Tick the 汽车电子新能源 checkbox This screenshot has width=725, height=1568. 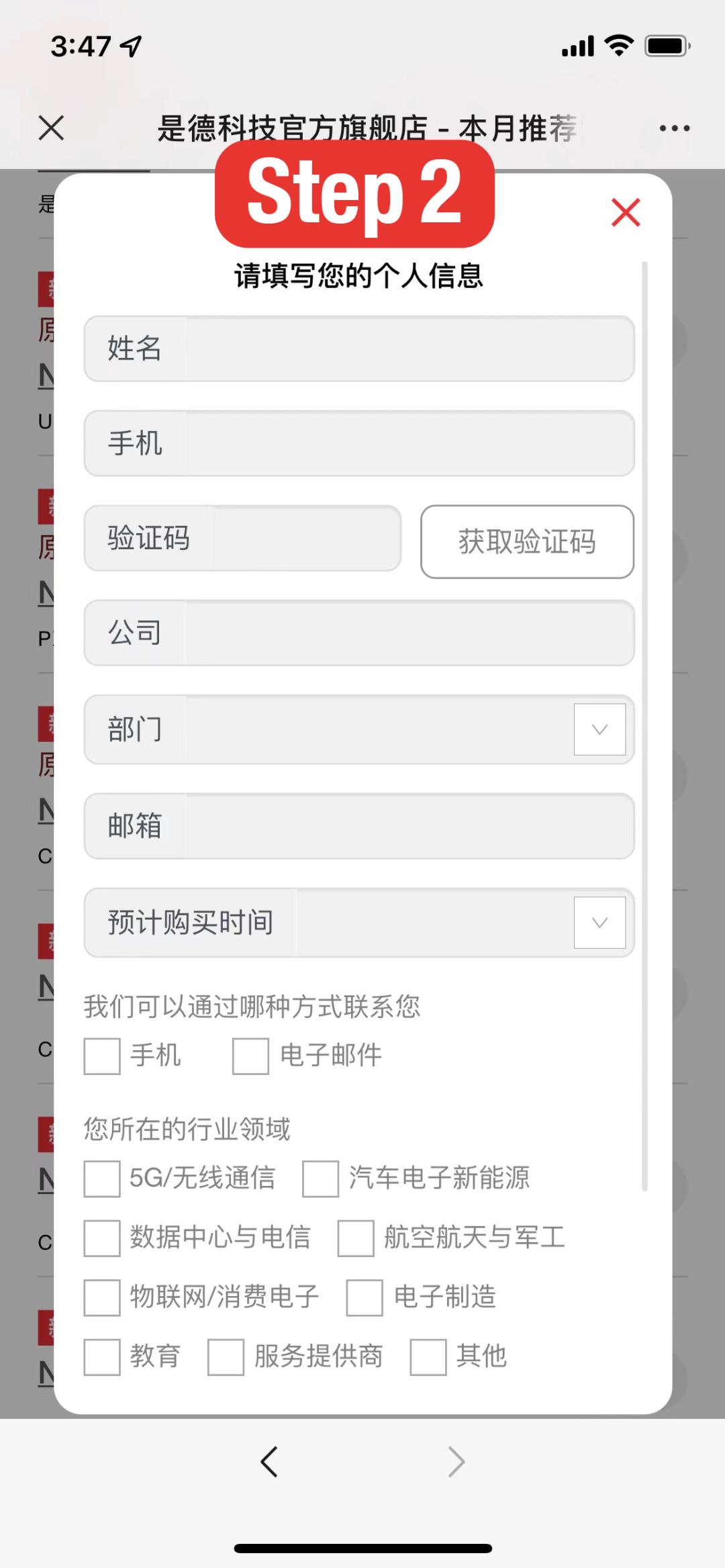(320, 1179)
